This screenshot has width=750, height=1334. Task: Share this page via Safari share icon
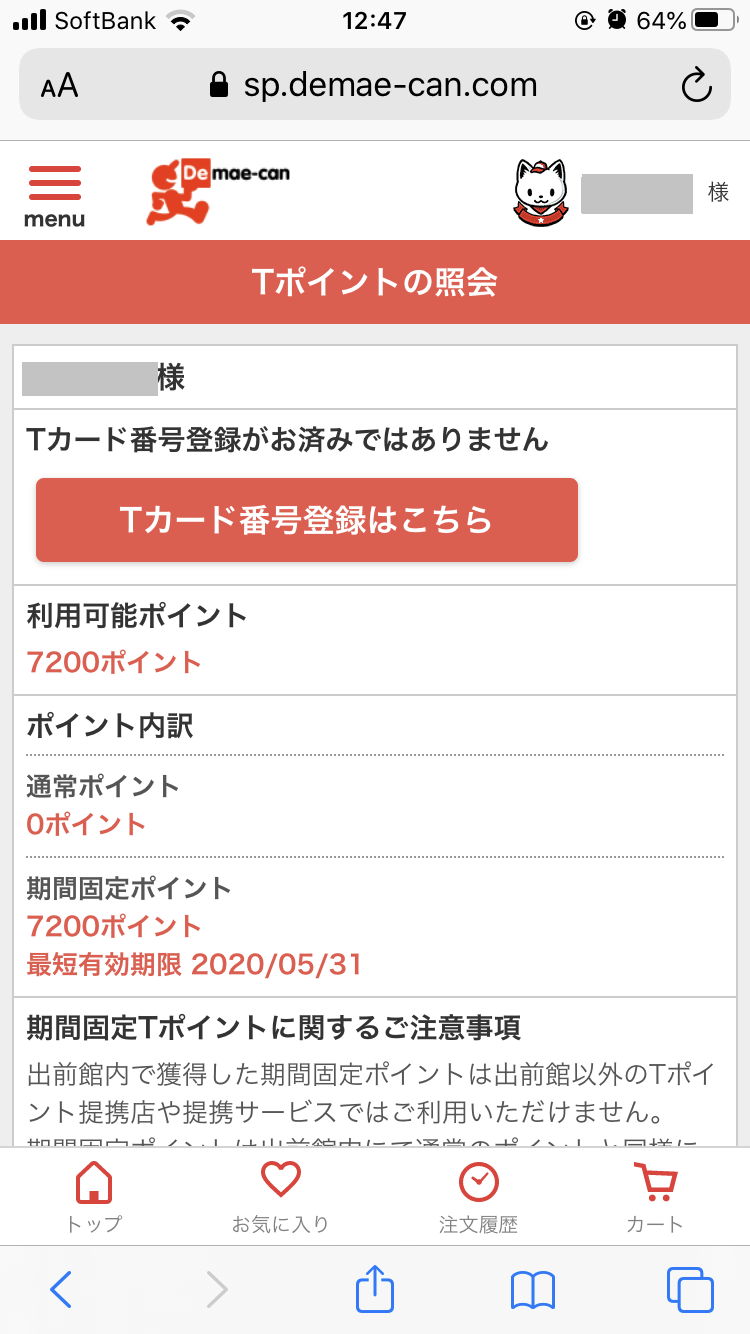pyautogui.click(x=375, y=1288)
